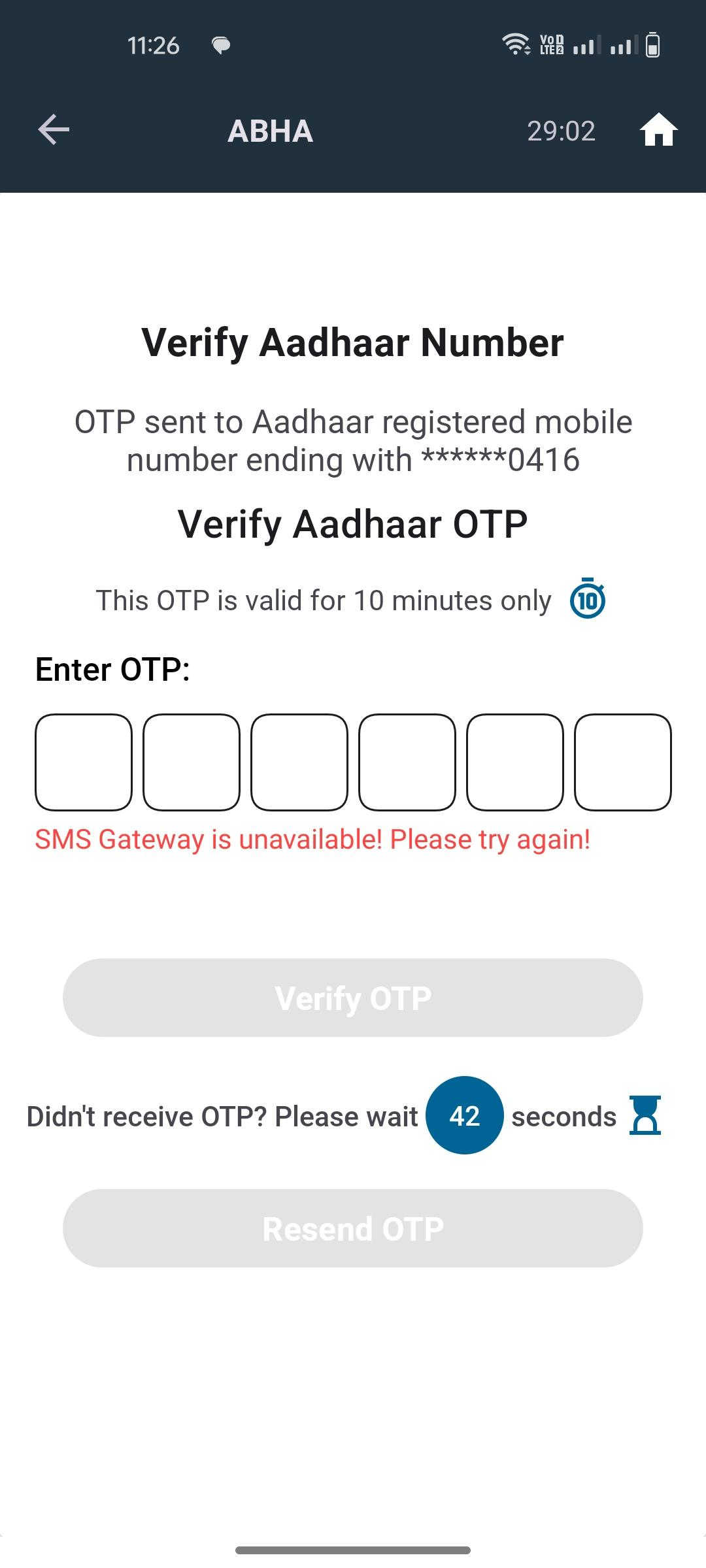This screenshot has height=1568, width=706.
Task: Tap the first OTP digit box
Action: coord(84,762)
